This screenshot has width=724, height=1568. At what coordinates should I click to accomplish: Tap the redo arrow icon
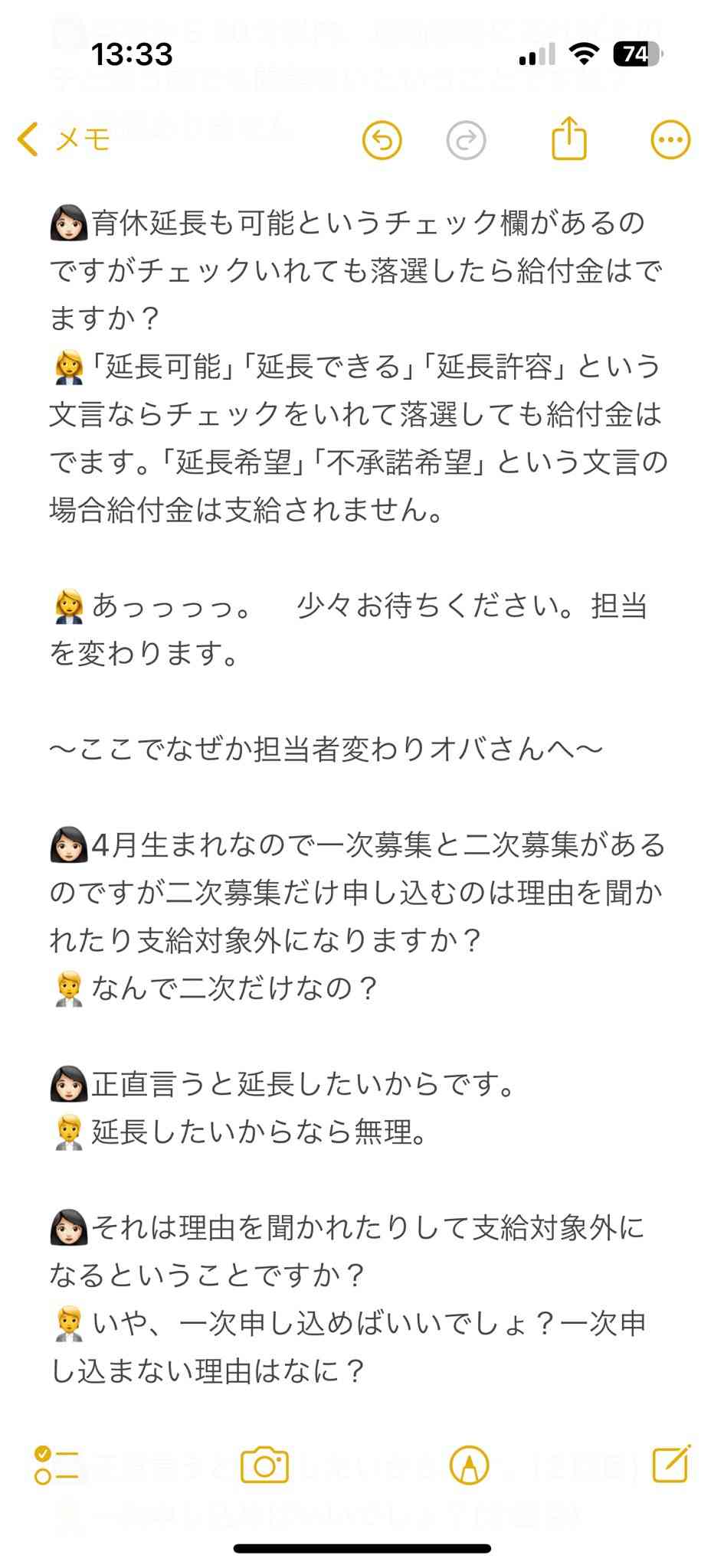466,140
